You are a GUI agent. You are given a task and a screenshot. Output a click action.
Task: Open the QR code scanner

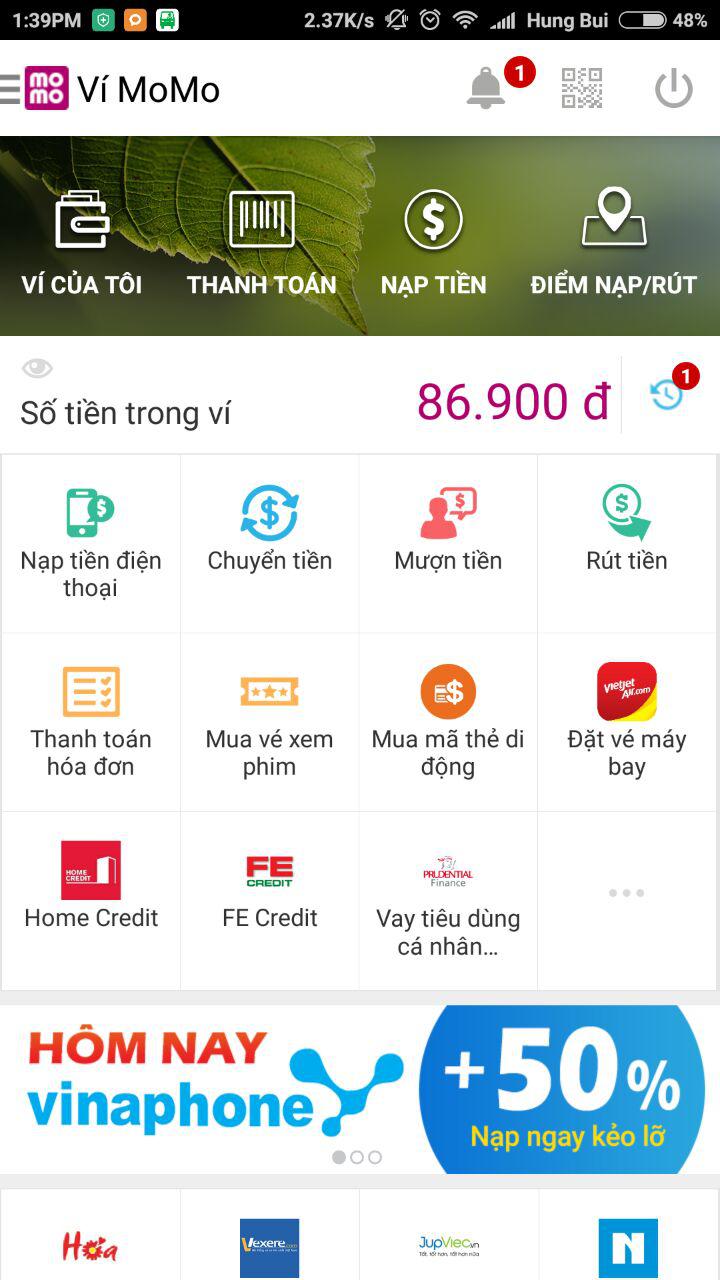(581, 89)
